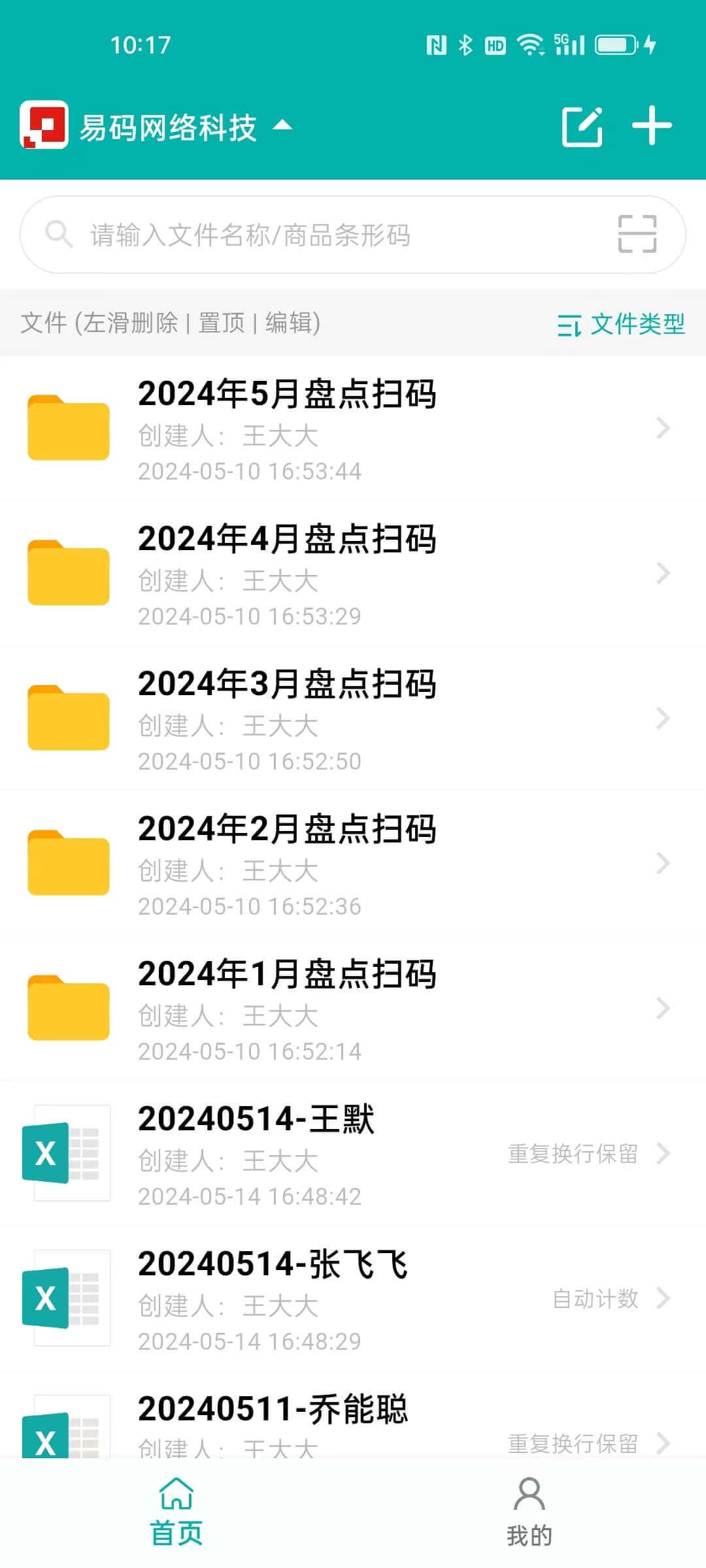Screen dimensions: 706x1568
Task: Open folder 2024年2月盘点扫码
Action: tap(353, 864)
